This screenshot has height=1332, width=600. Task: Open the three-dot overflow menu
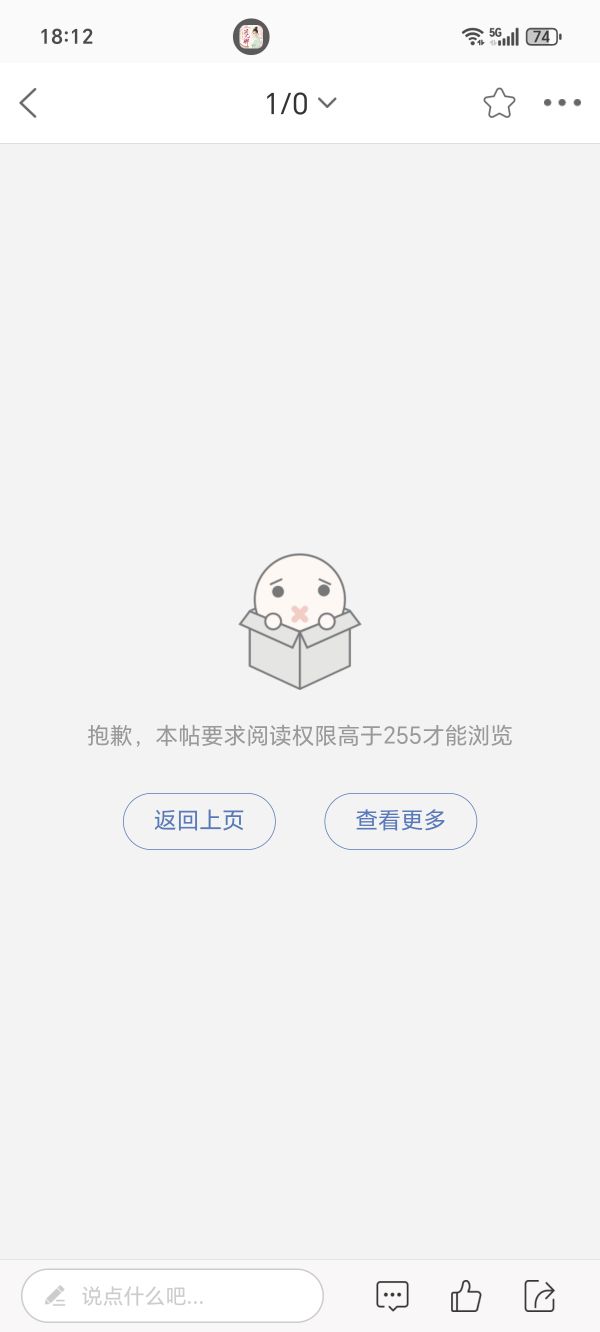[x=562, y=103]
